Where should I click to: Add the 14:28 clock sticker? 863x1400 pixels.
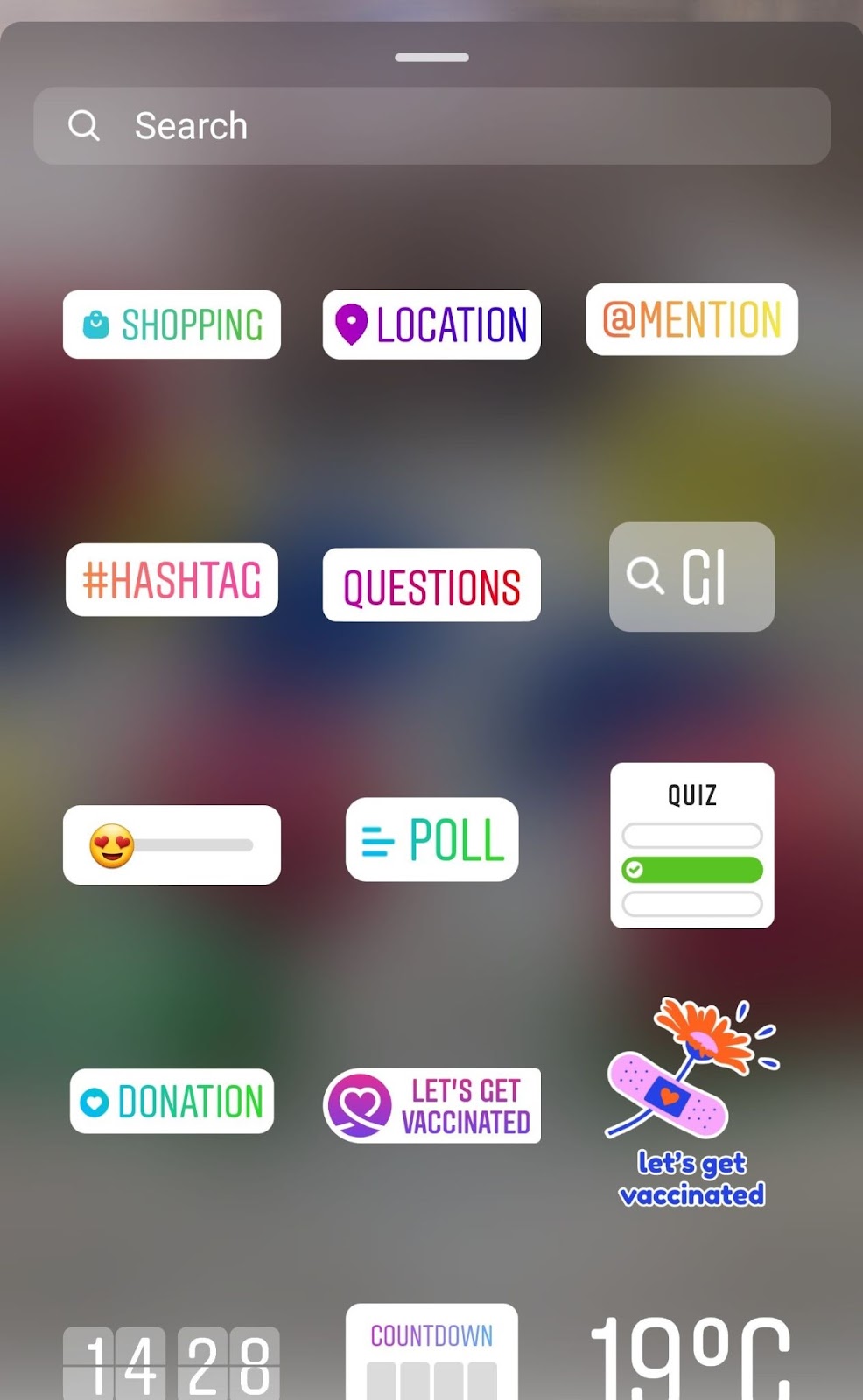(172, 1363)
